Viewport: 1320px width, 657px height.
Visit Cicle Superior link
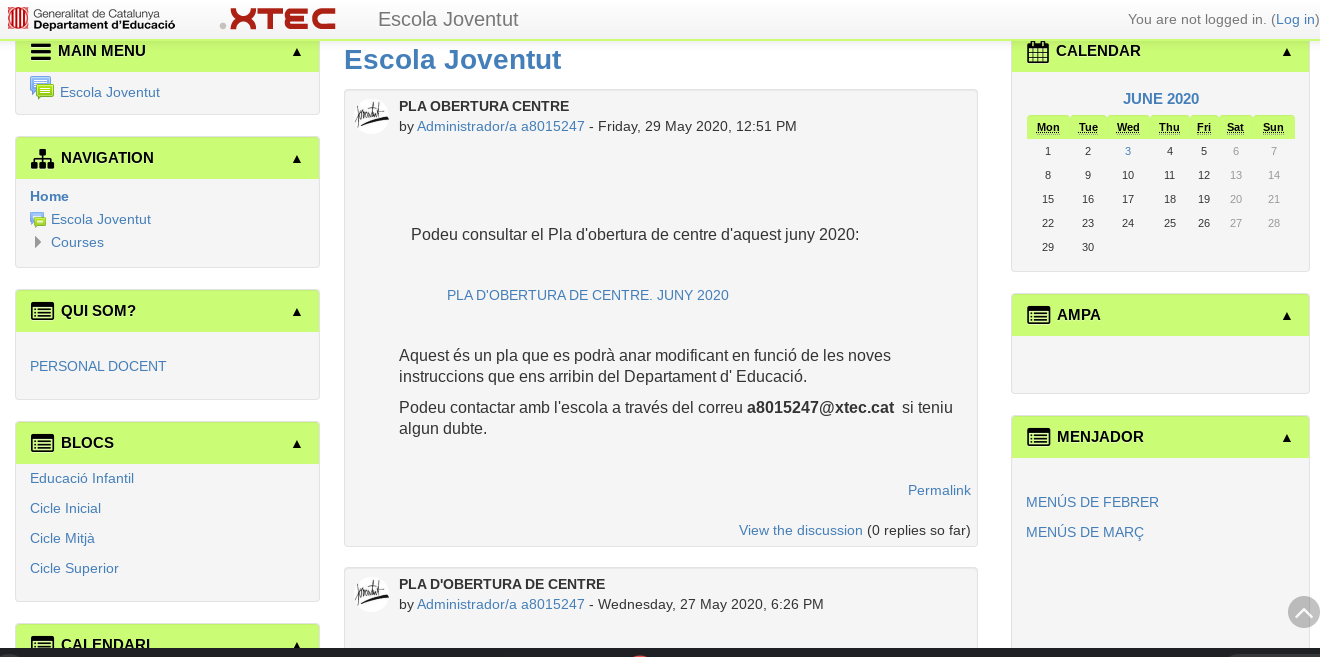[x=74, y=568]
